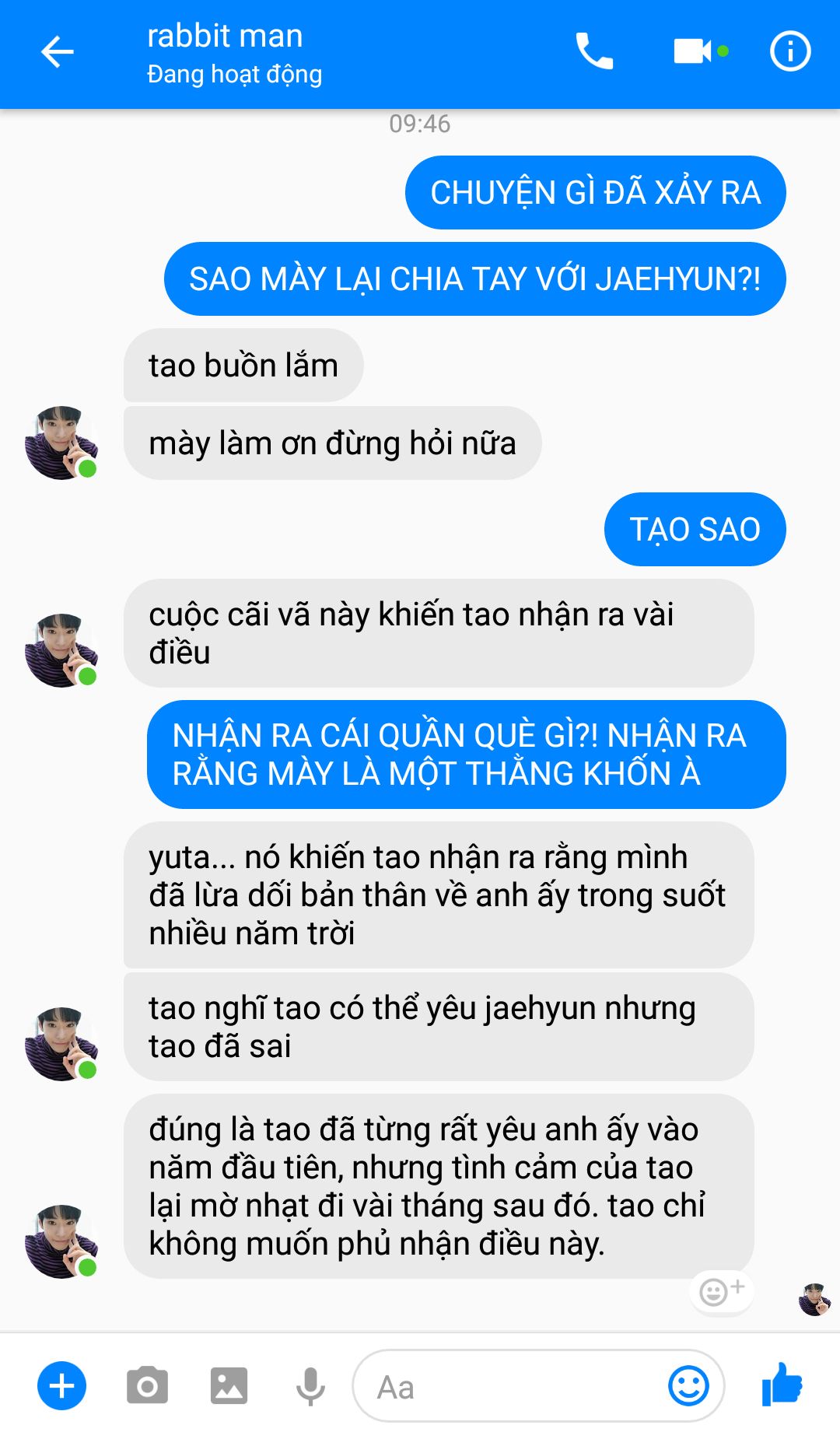Open conversation info for rabbit man
The image size is (840, 1439).
790,52
